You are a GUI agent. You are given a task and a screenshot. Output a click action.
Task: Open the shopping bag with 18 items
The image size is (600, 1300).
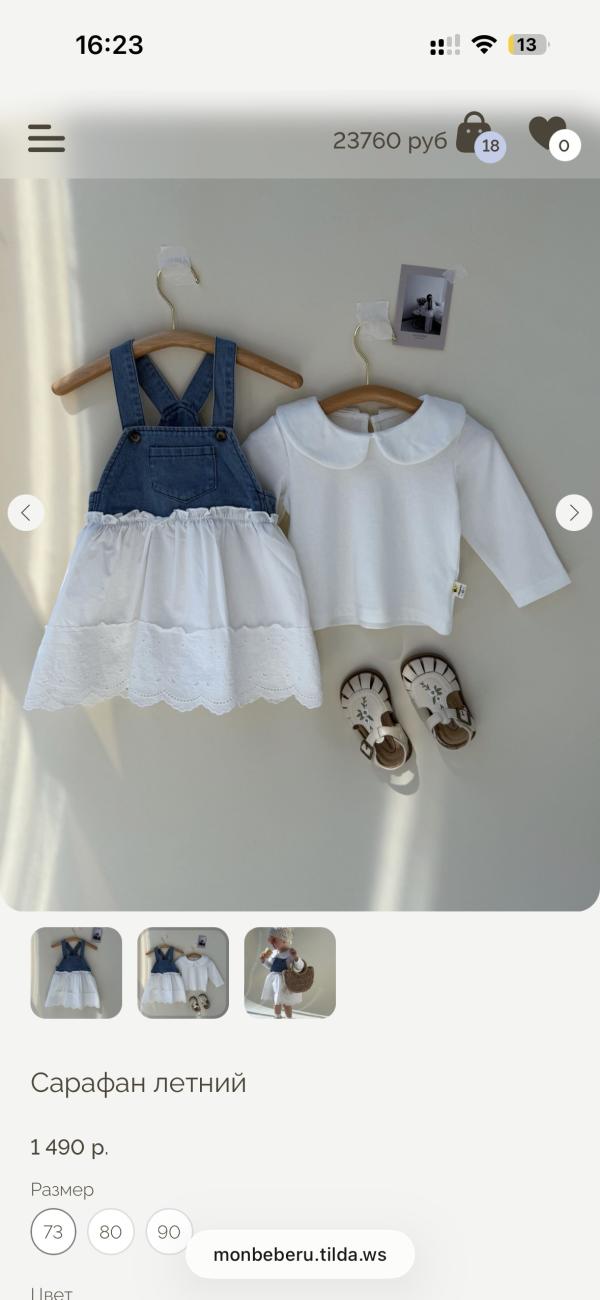coord(479,136)
